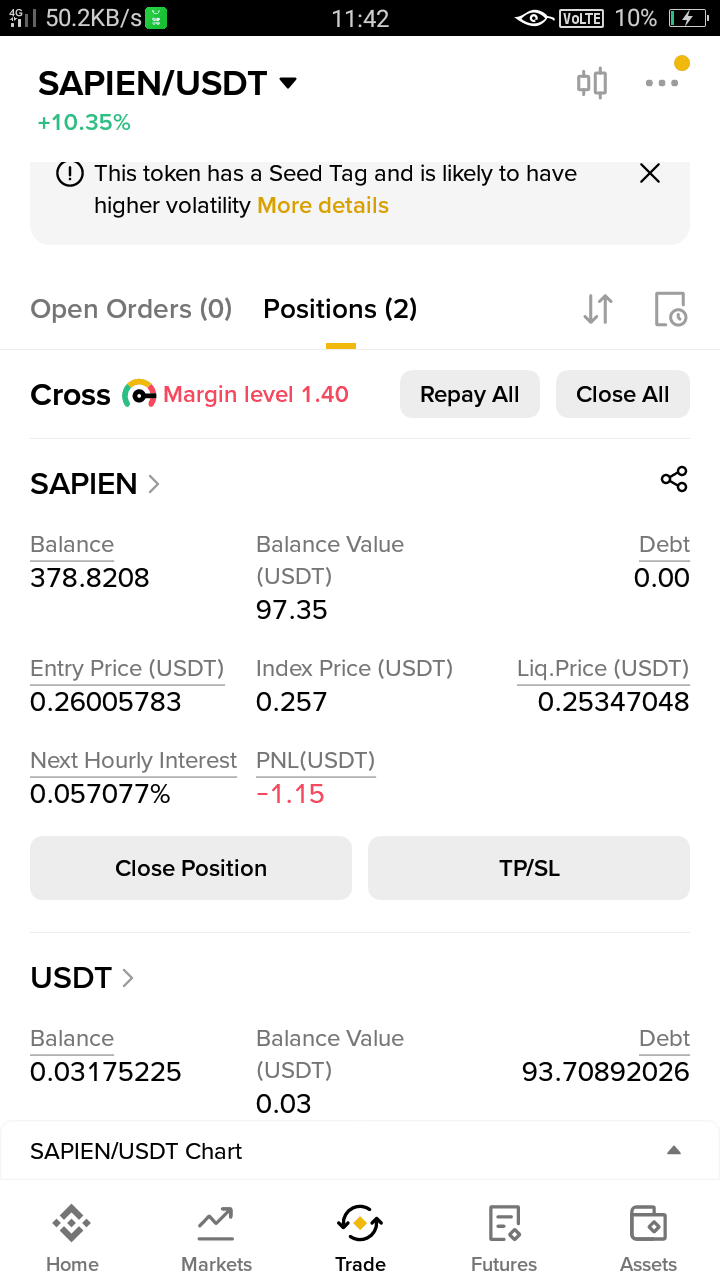Open the three-dot overflow menu
Image resolution: width=720 pixels, height=1280 pixels.
[662, 83]
